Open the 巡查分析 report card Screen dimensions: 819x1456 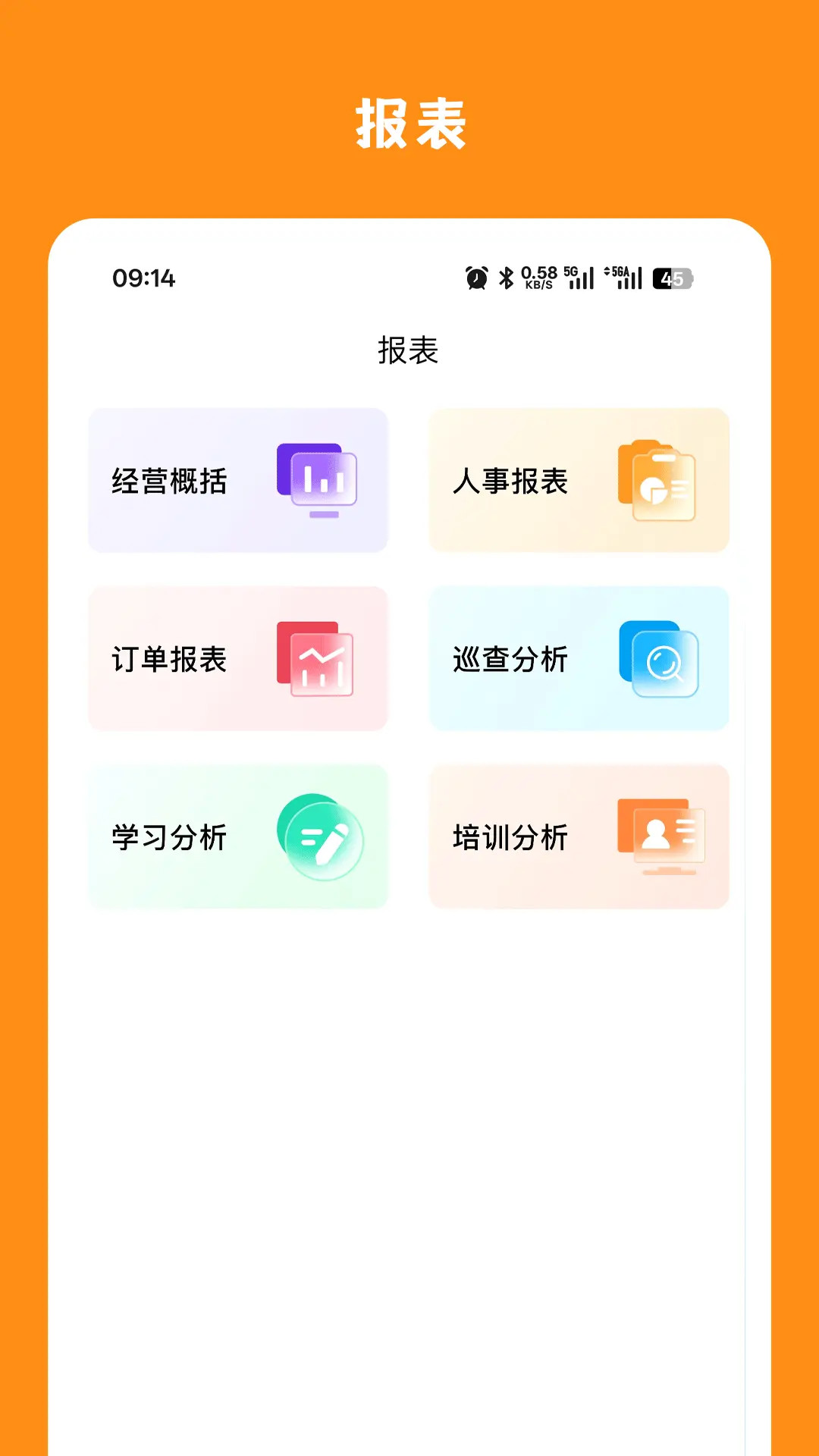point(579,659)
